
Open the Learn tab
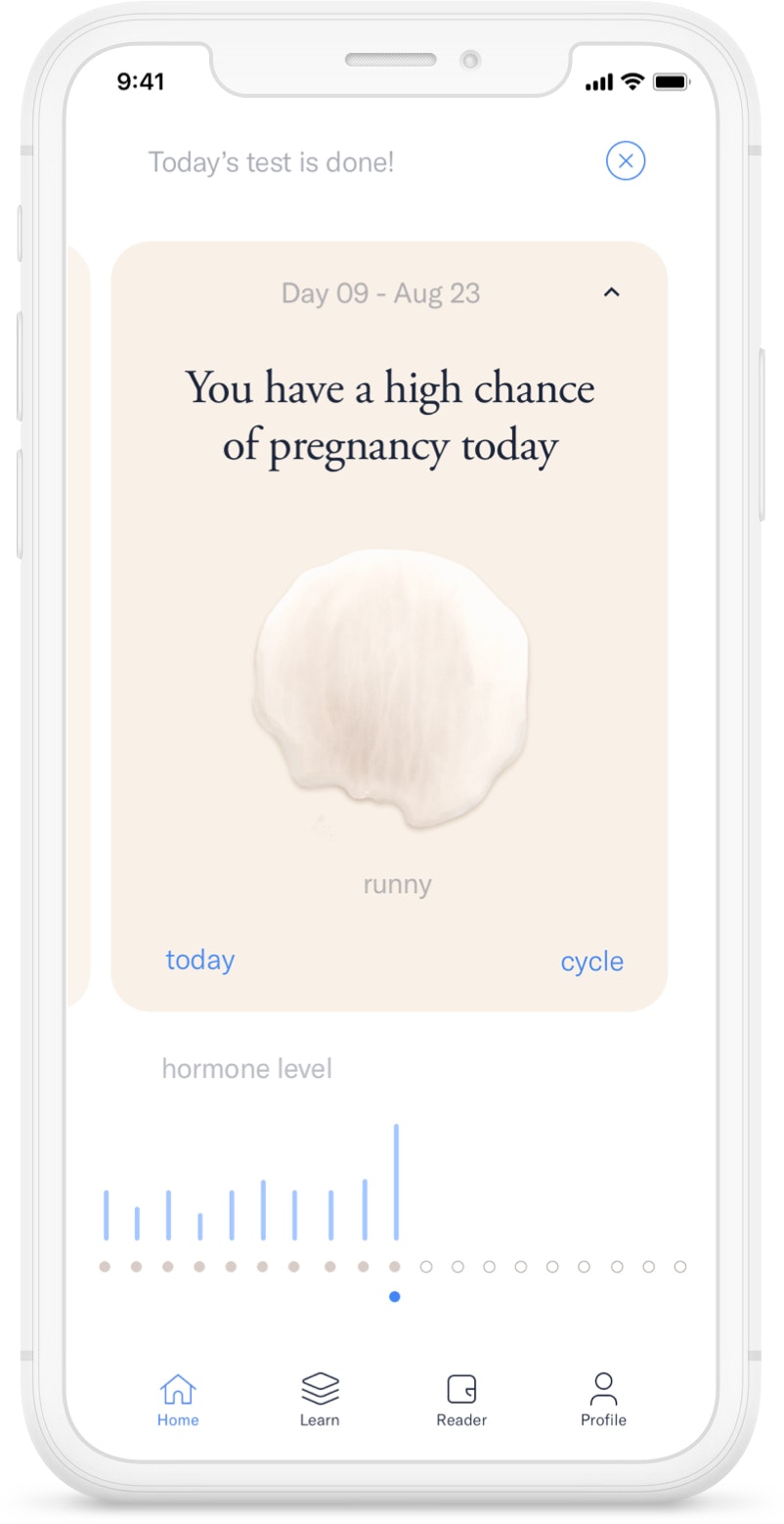click(x=320, y=1399)
